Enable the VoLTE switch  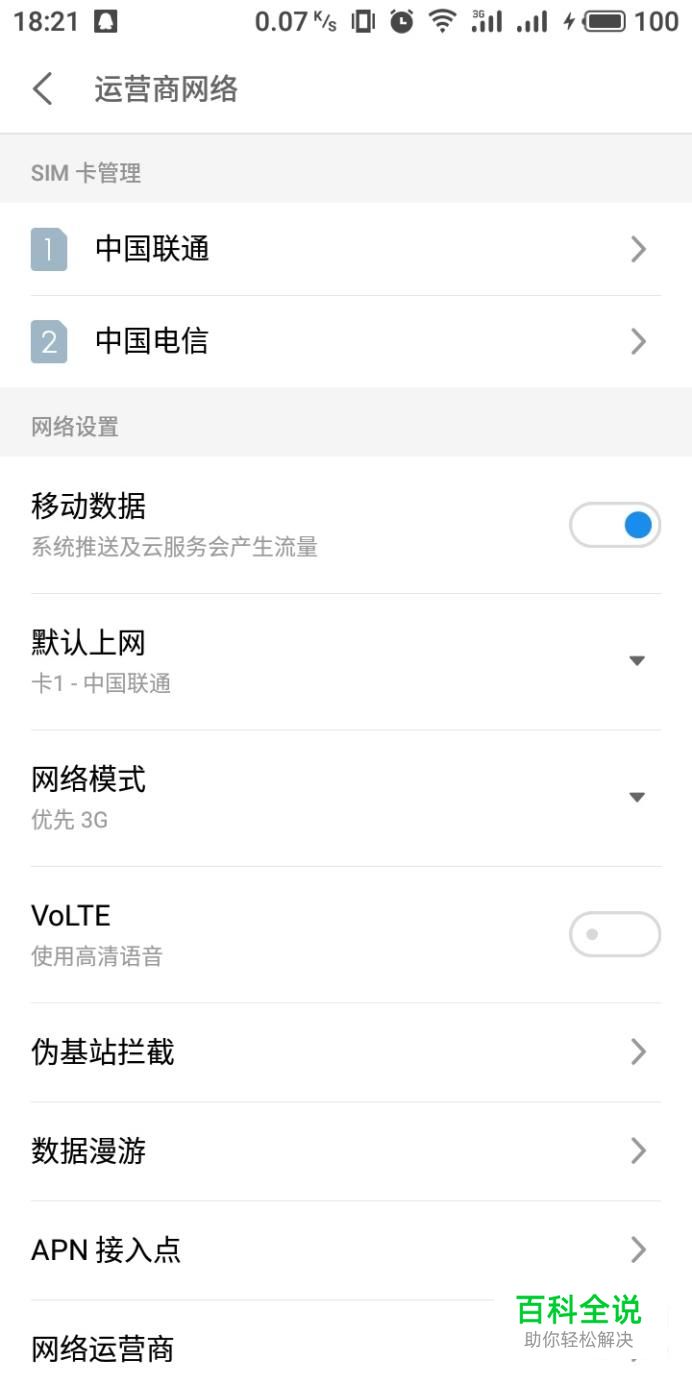click(x=614, y=935)
